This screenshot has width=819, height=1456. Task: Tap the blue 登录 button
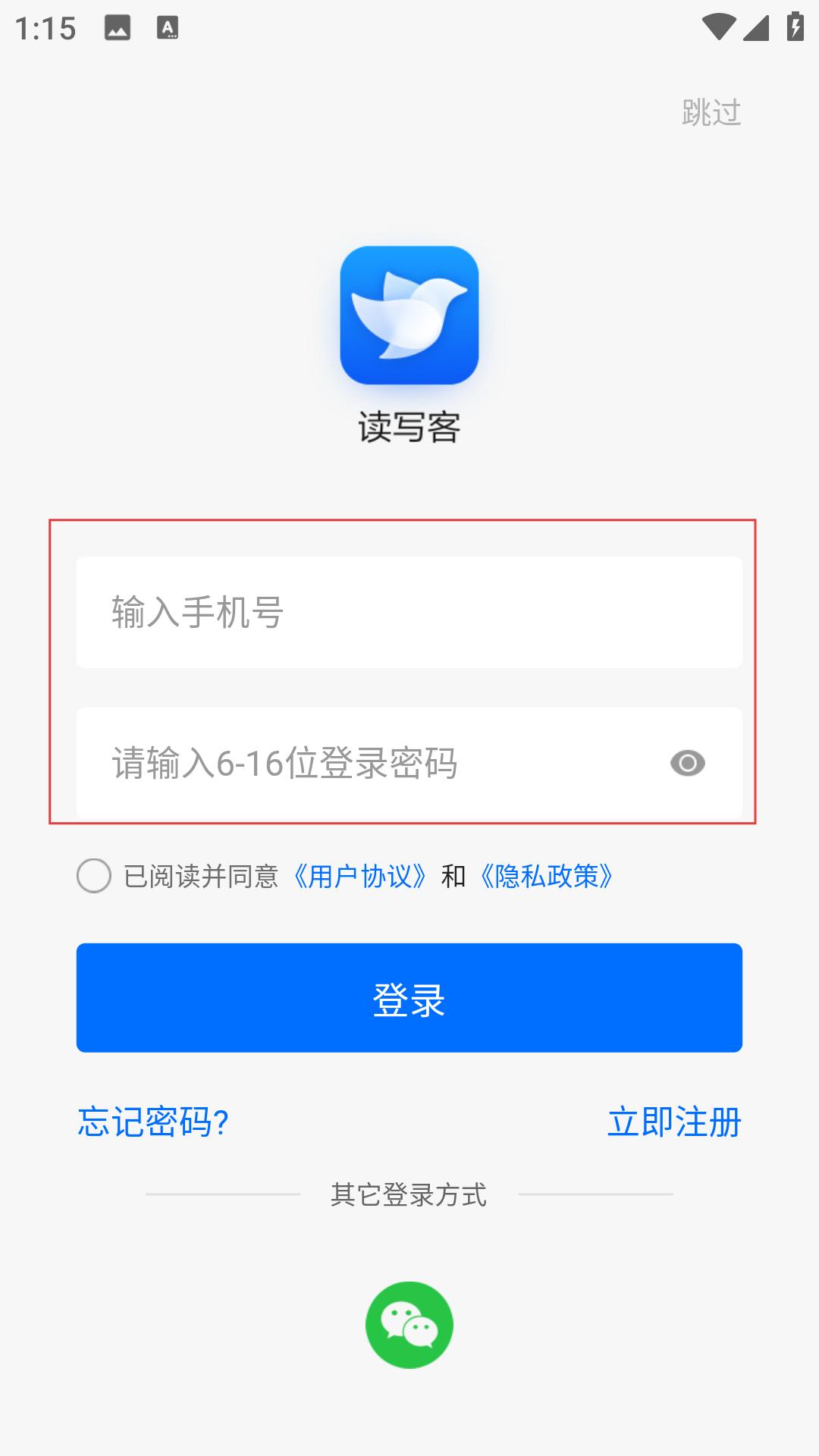click(x=409, y=998)
